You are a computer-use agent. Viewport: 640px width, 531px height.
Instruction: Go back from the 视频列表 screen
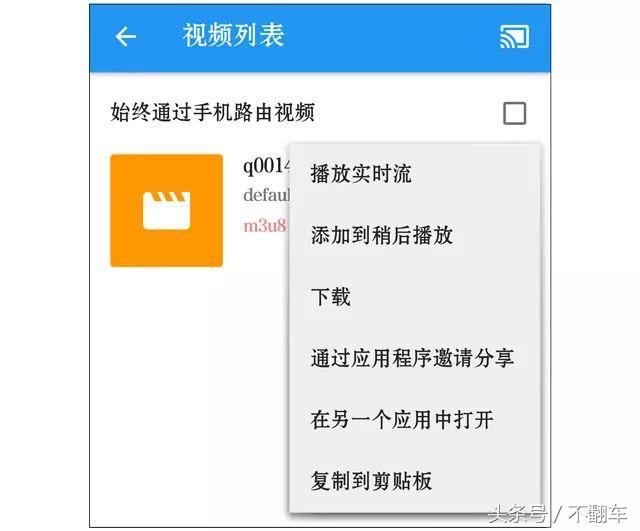(x=125, y=37)
